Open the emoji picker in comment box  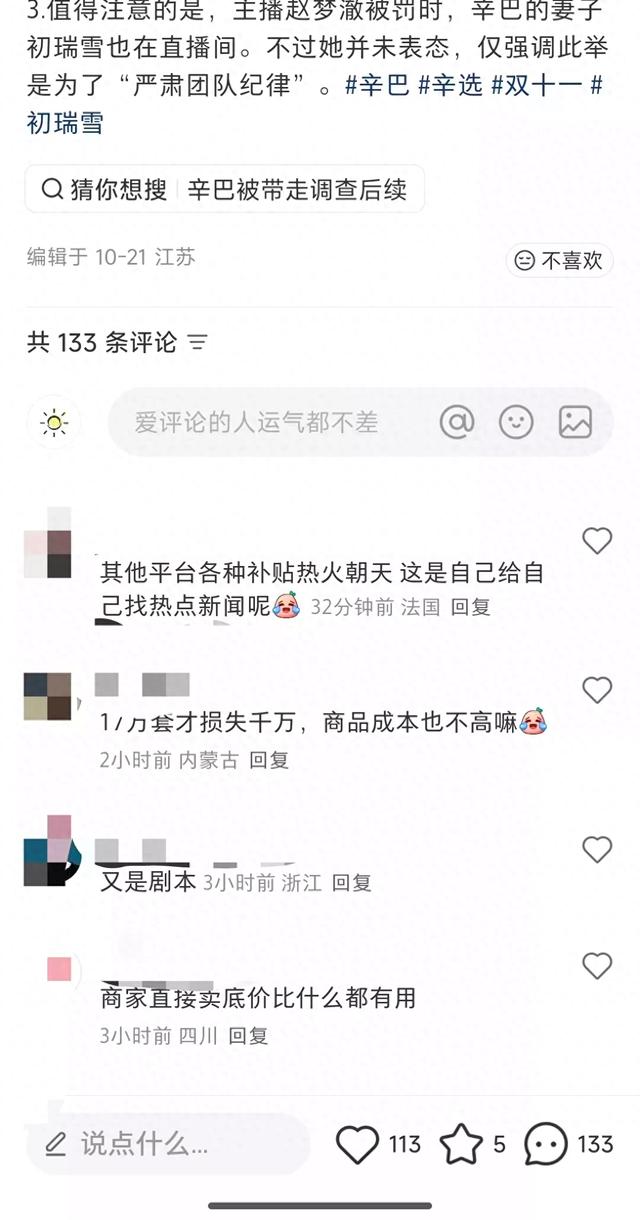(x=516, y=423)
